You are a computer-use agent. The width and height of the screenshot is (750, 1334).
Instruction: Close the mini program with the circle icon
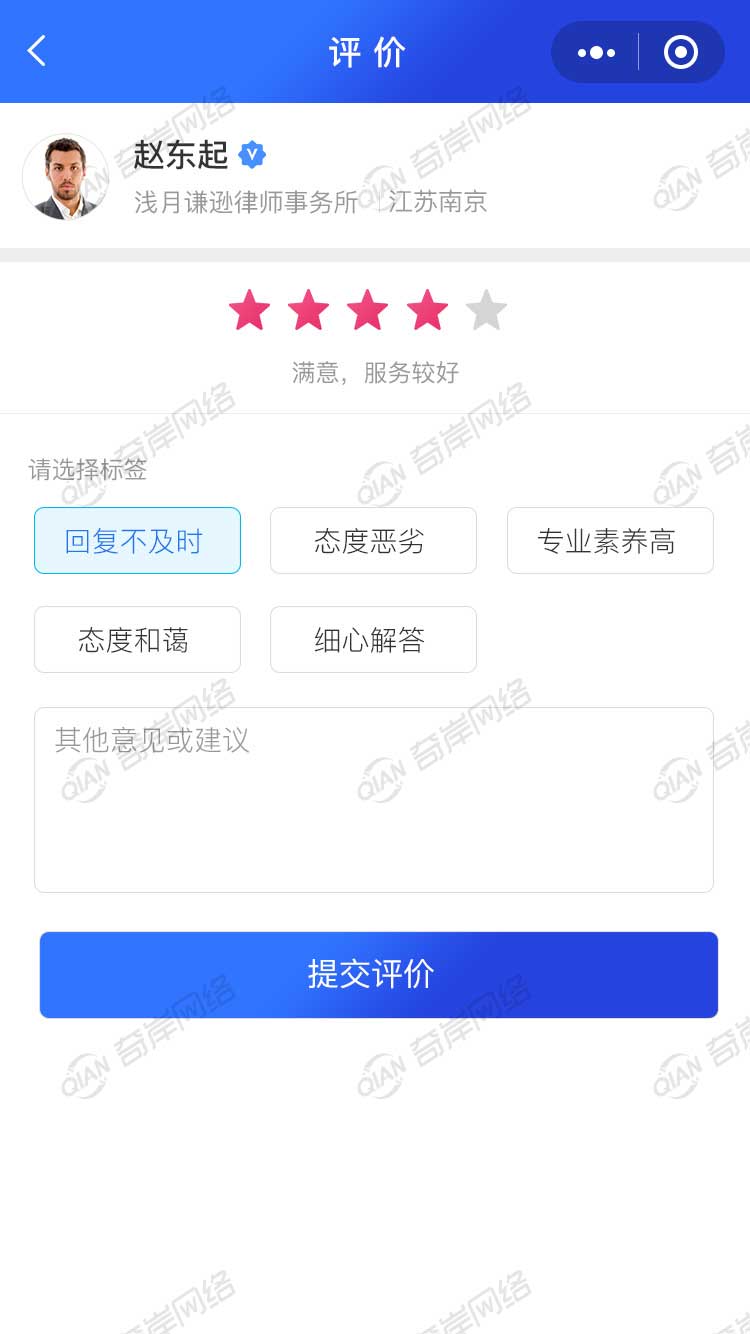click(681, 52)
